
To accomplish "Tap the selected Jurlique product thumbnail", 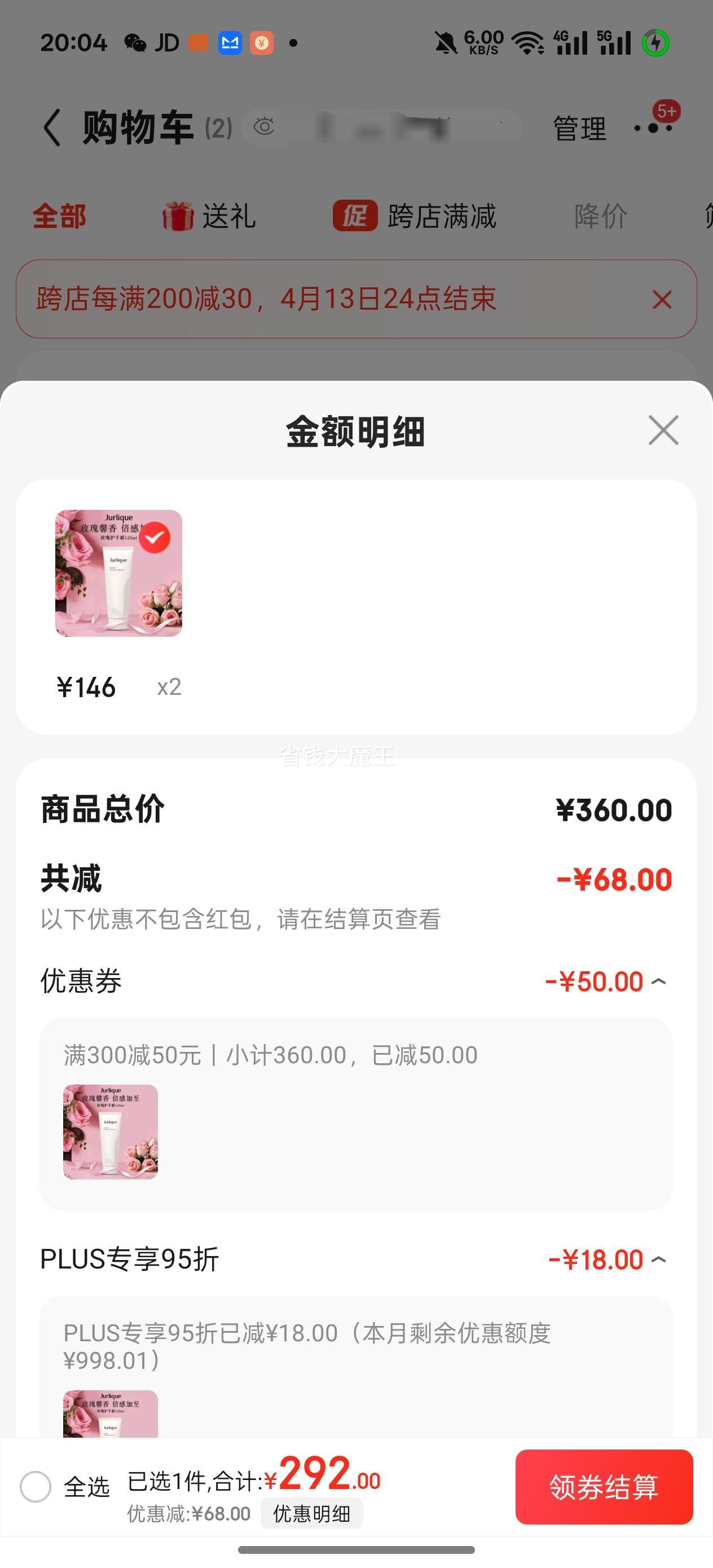I will point(118,574).
